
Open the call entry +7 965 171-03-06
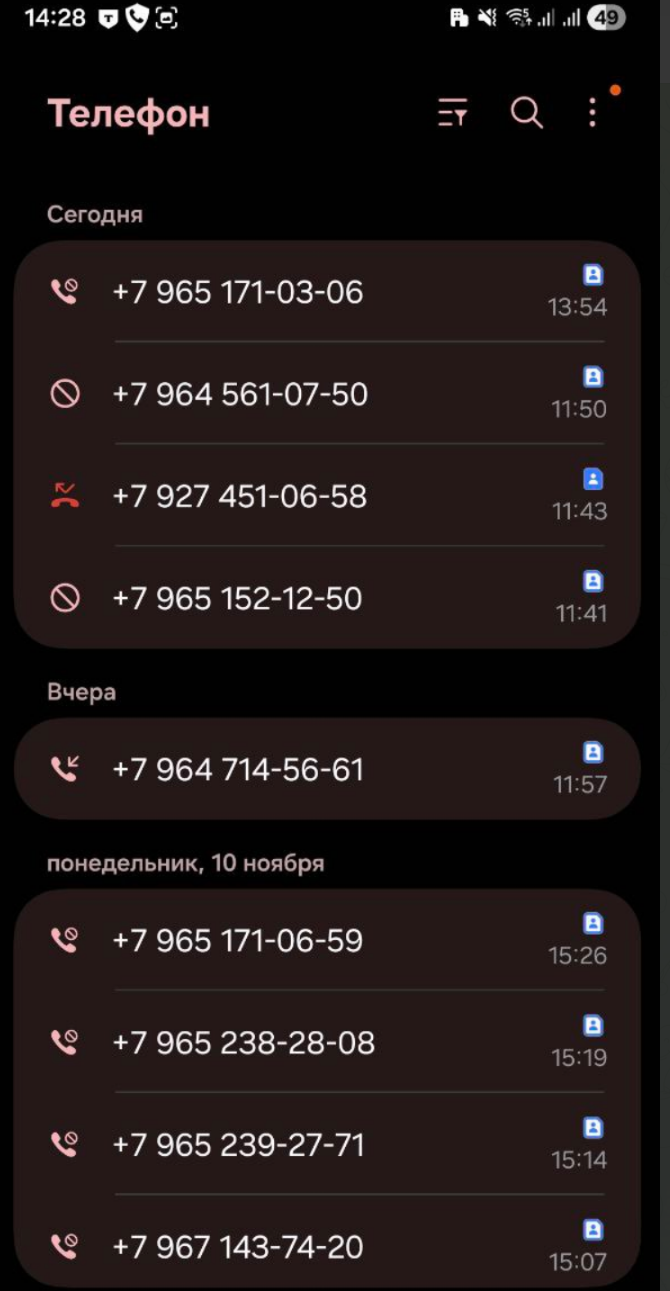point(238,292)
